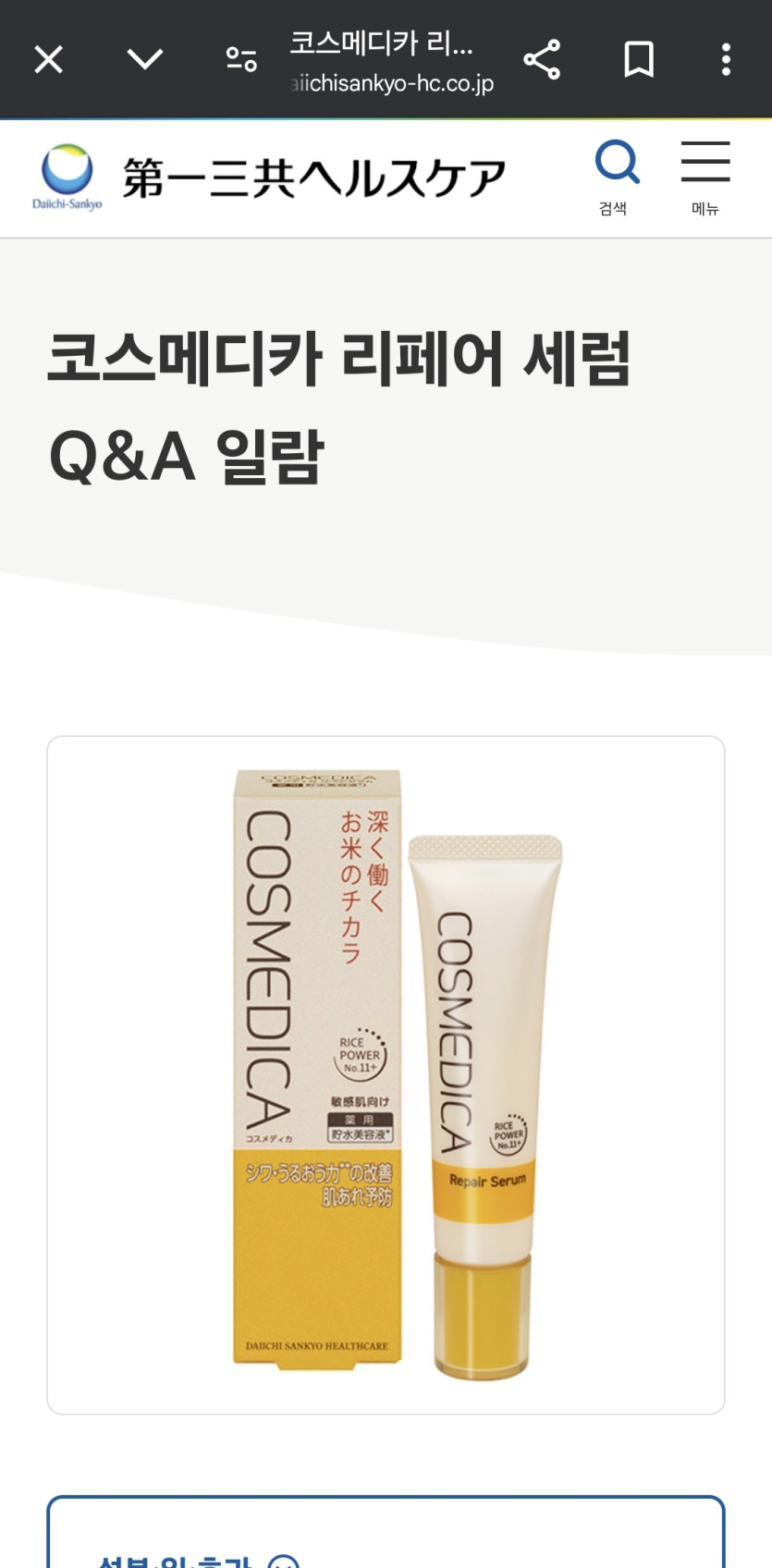This screenshot has width=772, height=1568.
Task: Minimize the browser with the down chevron
Action: (x=144, y=60)
